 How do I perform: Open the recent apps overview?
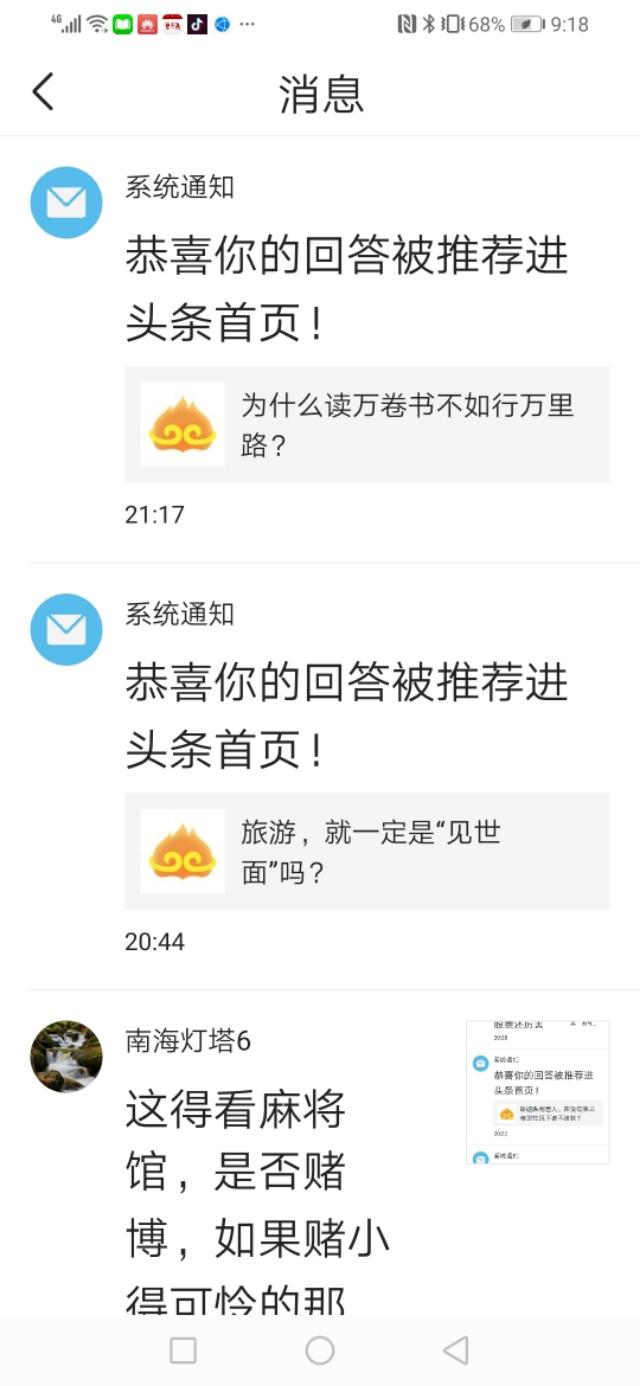pos(183,1351)
